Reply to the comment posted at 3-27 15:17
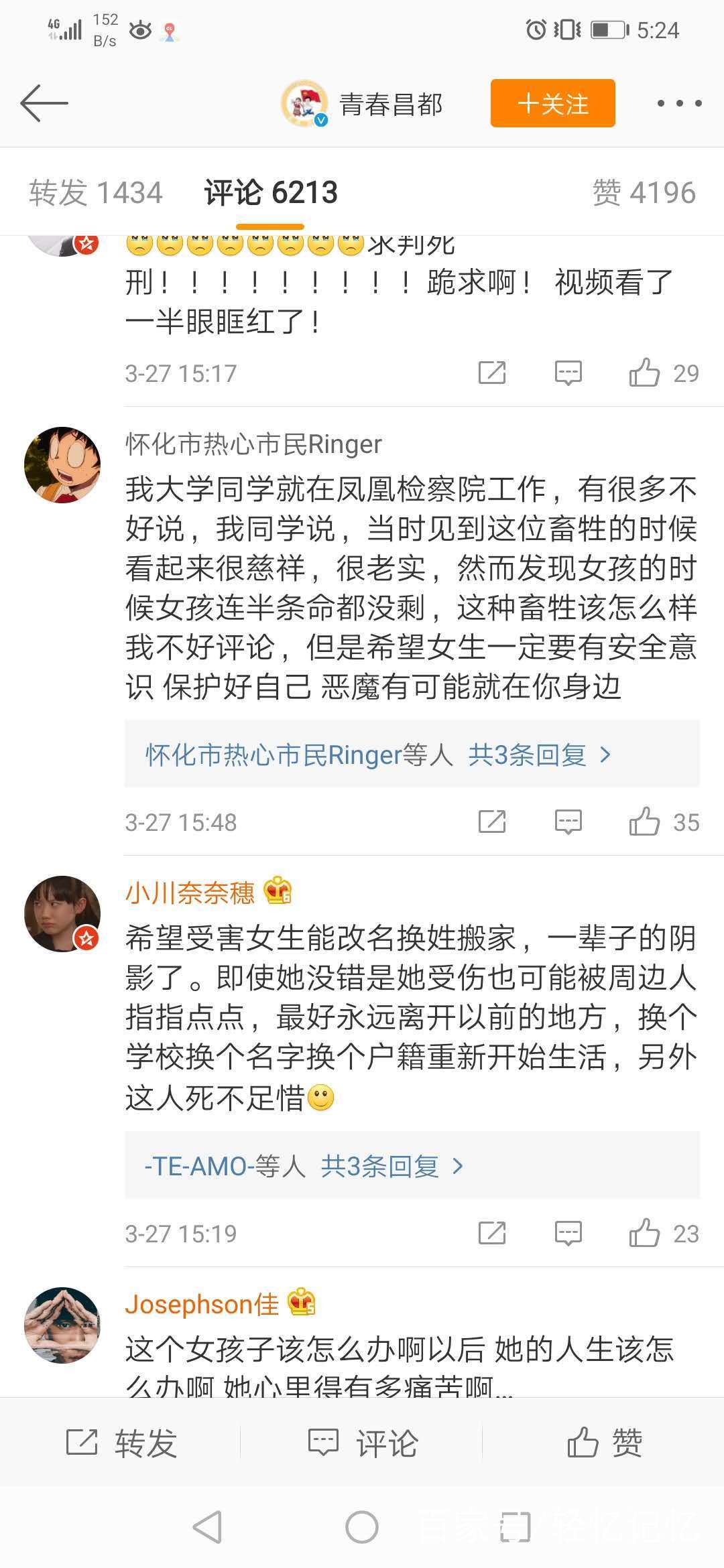The width and height of the screenshot is (724, 1568). 568,373
